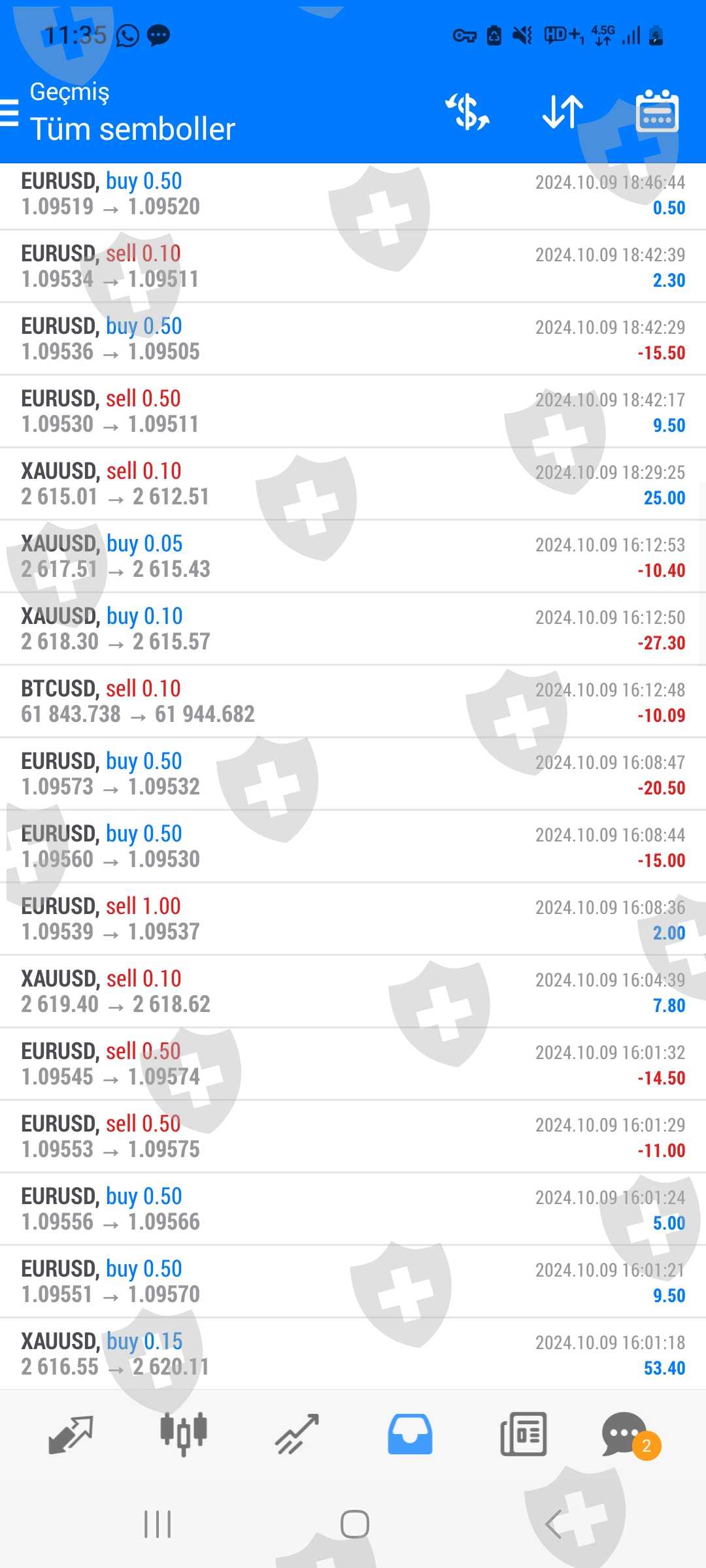Screen dimensions: 706x1568
Task: Switch to the Quotes tab
Action: (x=71, y=1434)
